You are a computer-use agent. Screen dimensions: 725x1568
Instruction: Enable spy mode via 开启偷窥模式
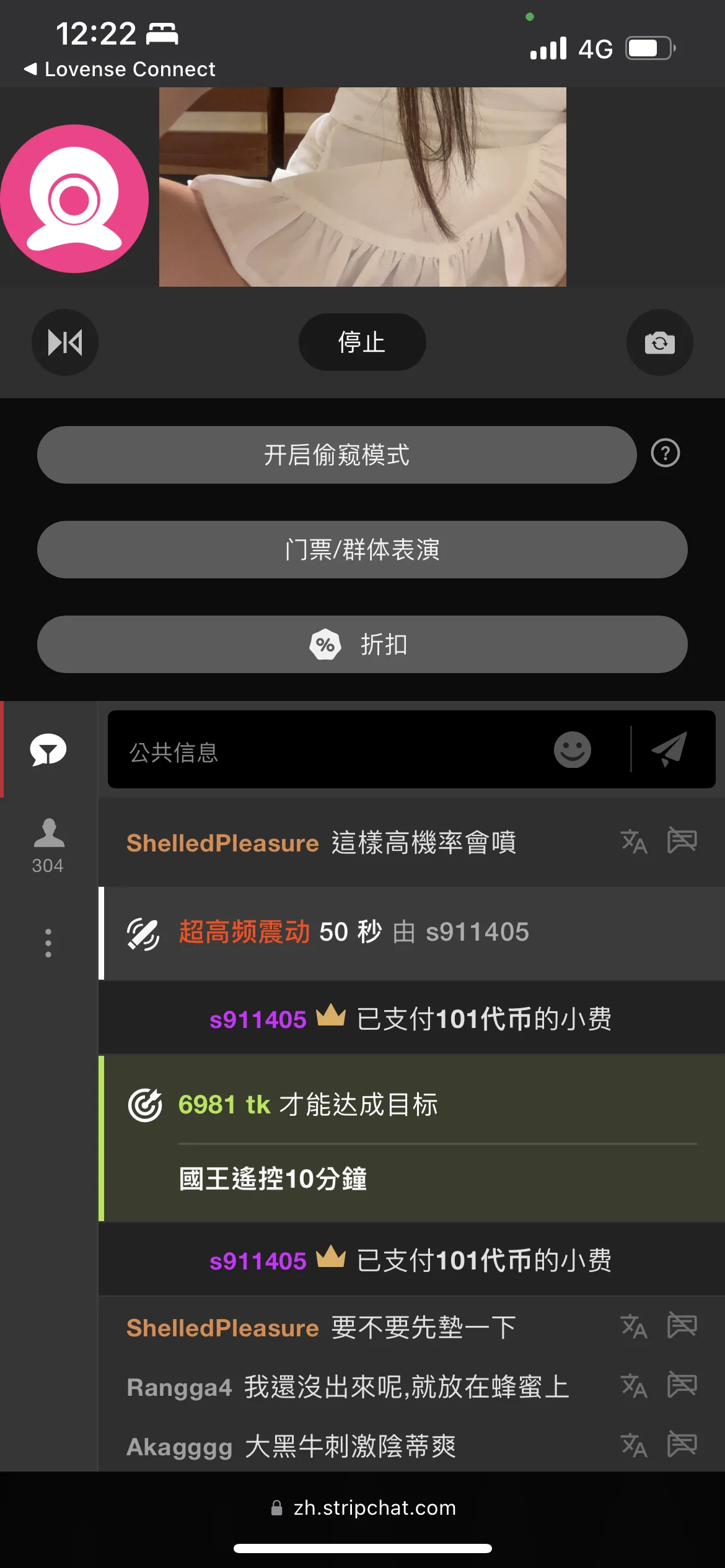(337, 455)
